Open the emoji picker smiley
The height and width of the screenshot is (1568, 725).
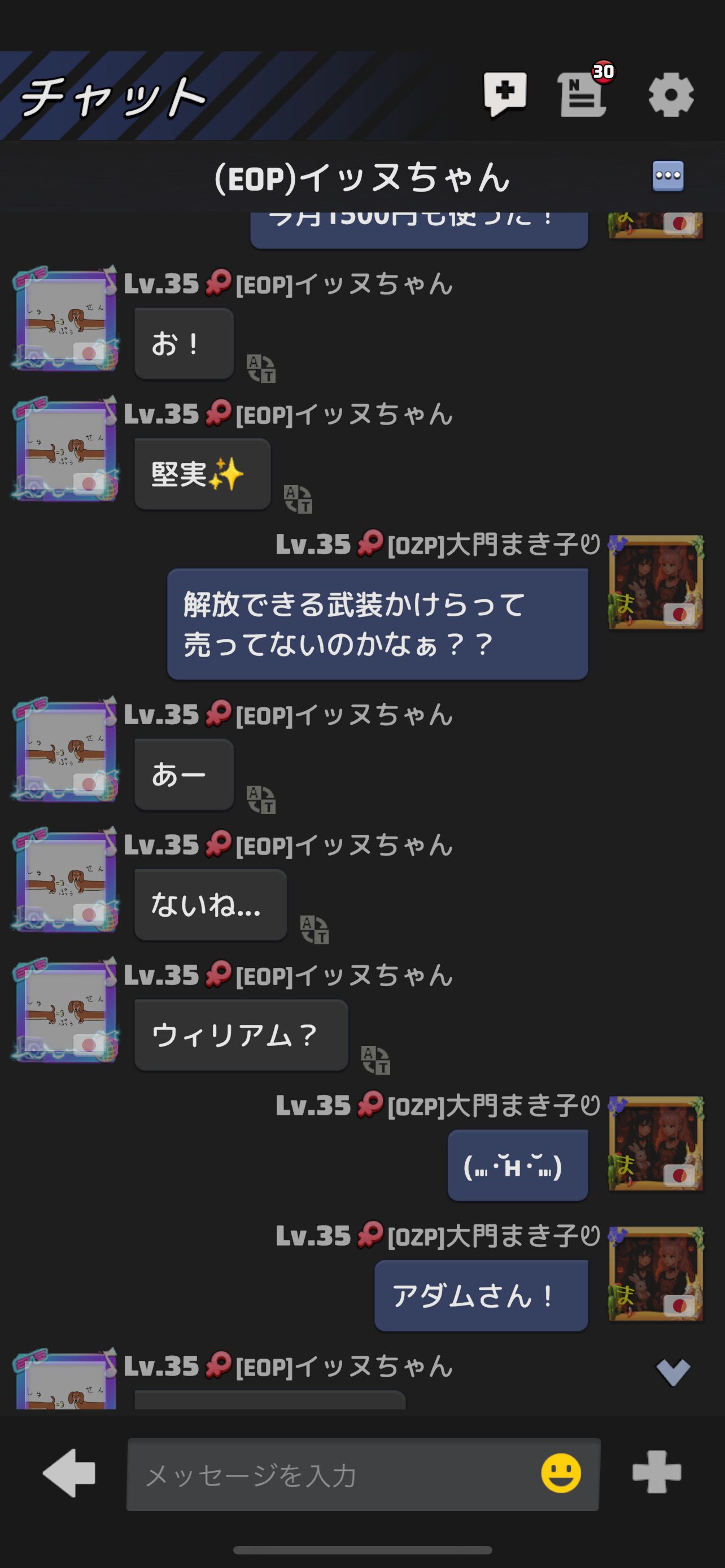click(561, 1473)
